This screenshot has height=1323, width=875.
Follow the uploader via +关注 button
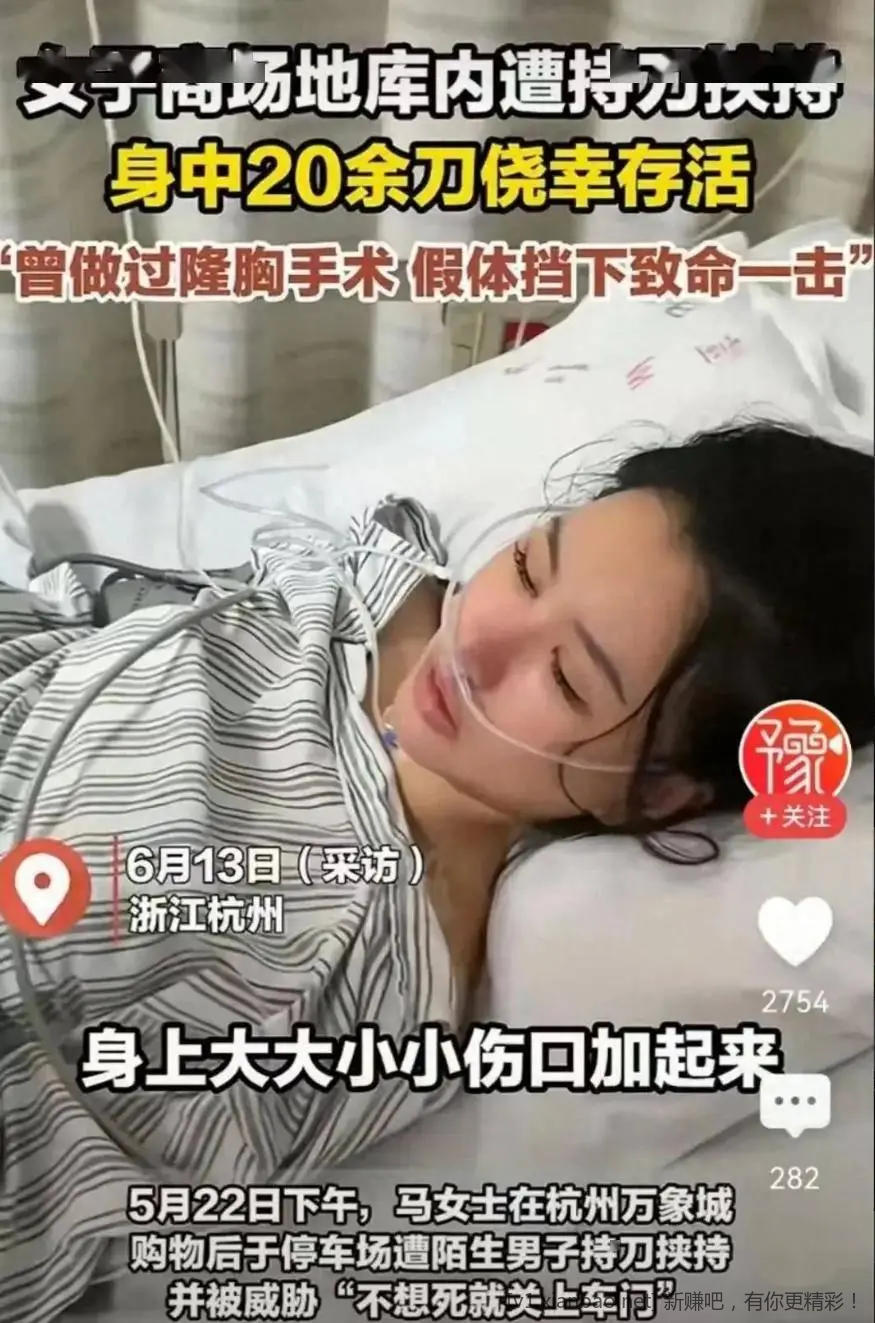pyautogui.click(x=794, y=816)
